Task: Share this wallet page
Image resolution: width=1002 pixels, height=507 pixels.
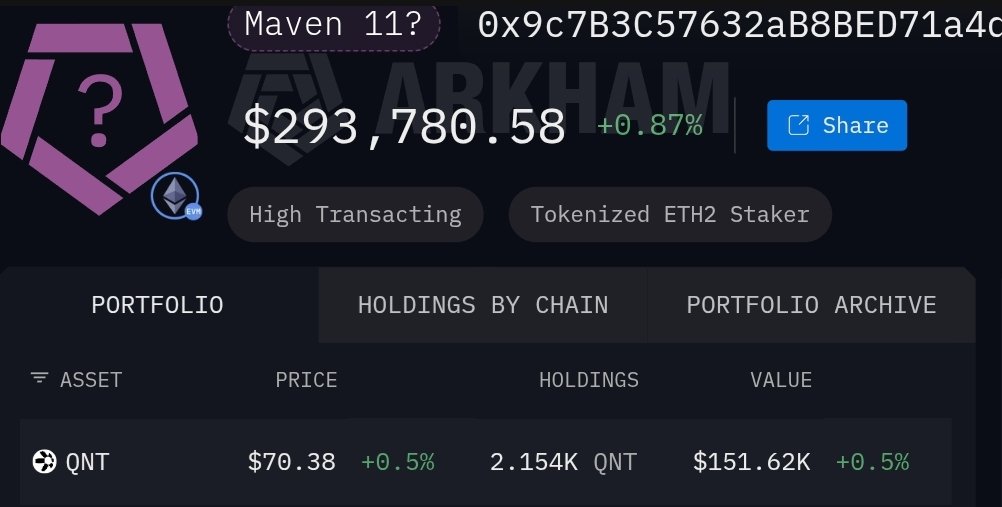Action: pyautogui.click(x=837, y=125)
